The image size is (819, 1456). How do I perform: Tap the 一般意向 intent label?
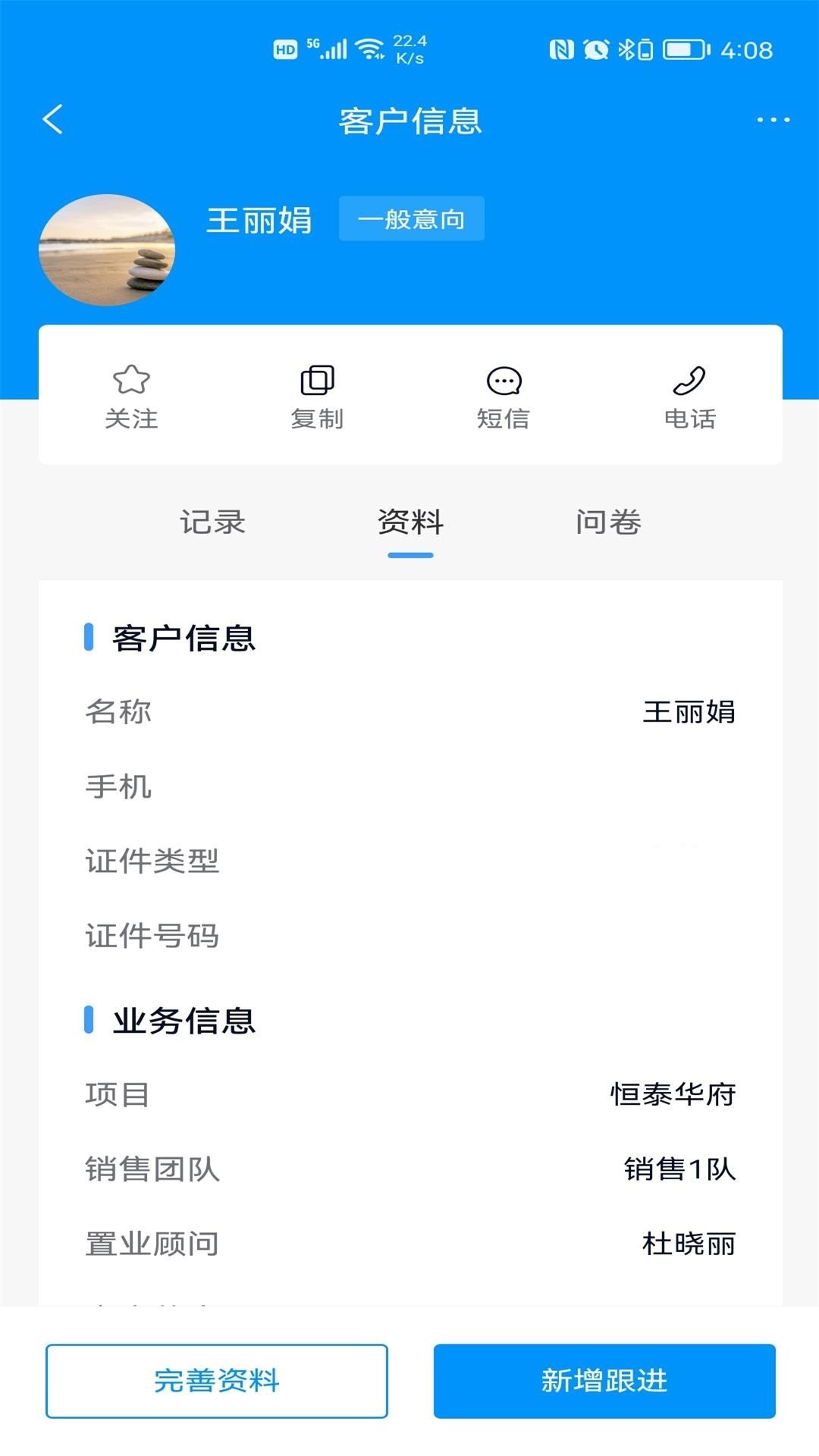tap(412, 218)
